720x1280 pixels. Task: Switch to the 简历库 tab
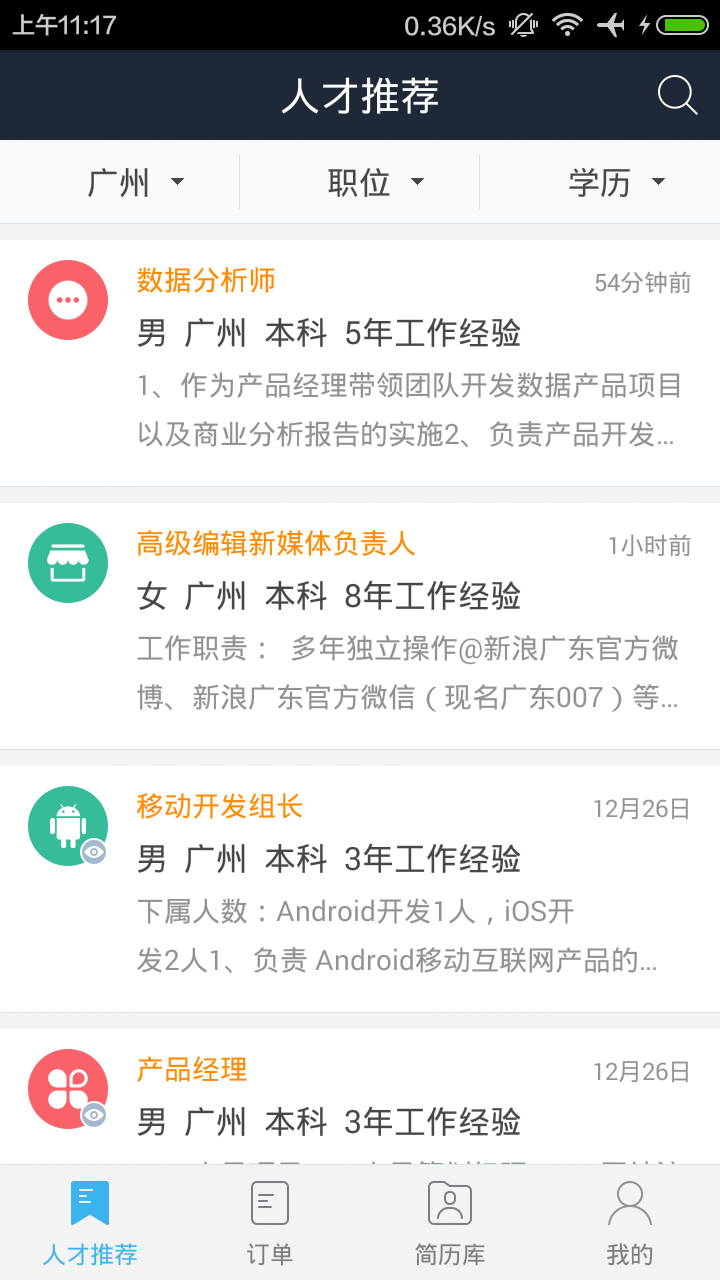point(450,1222)
